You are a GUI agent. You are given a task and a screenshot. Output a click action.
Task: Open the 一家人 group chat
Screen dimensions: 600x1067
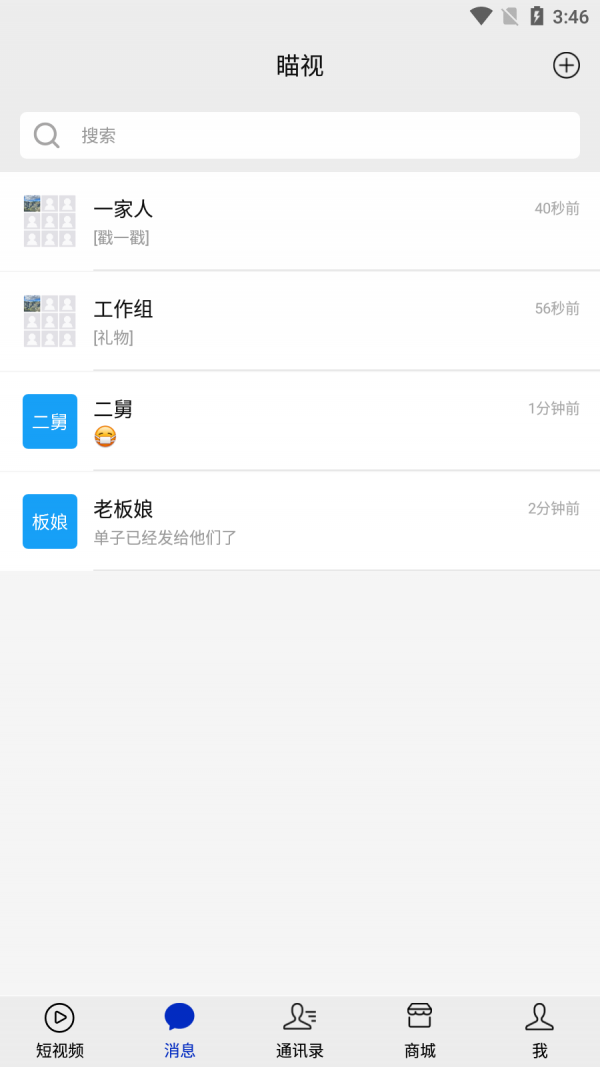coord(300,222)
